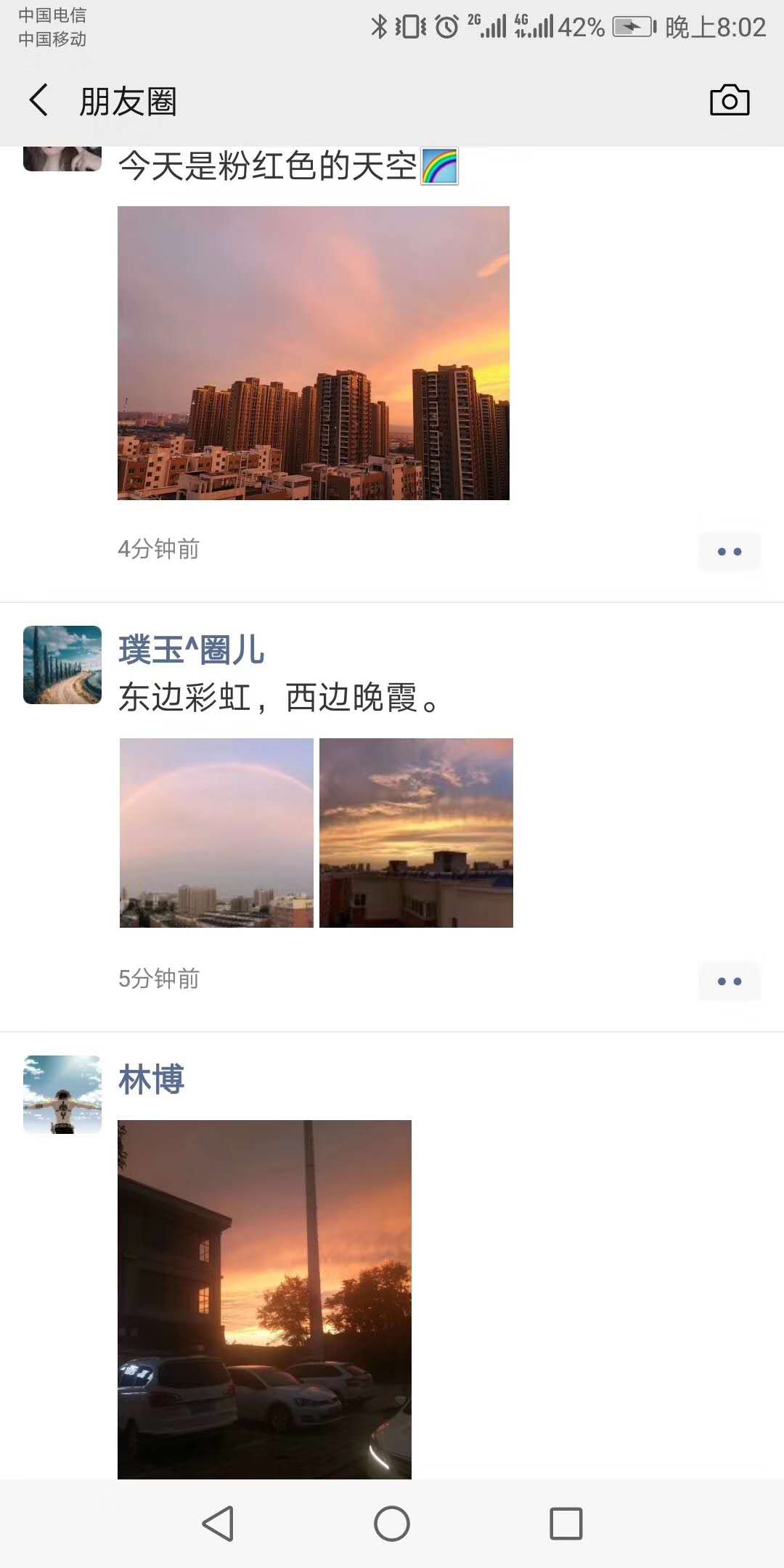
Task: View the rainbow photo in the 东边彩虹 post
Action: tap(216, 832)
